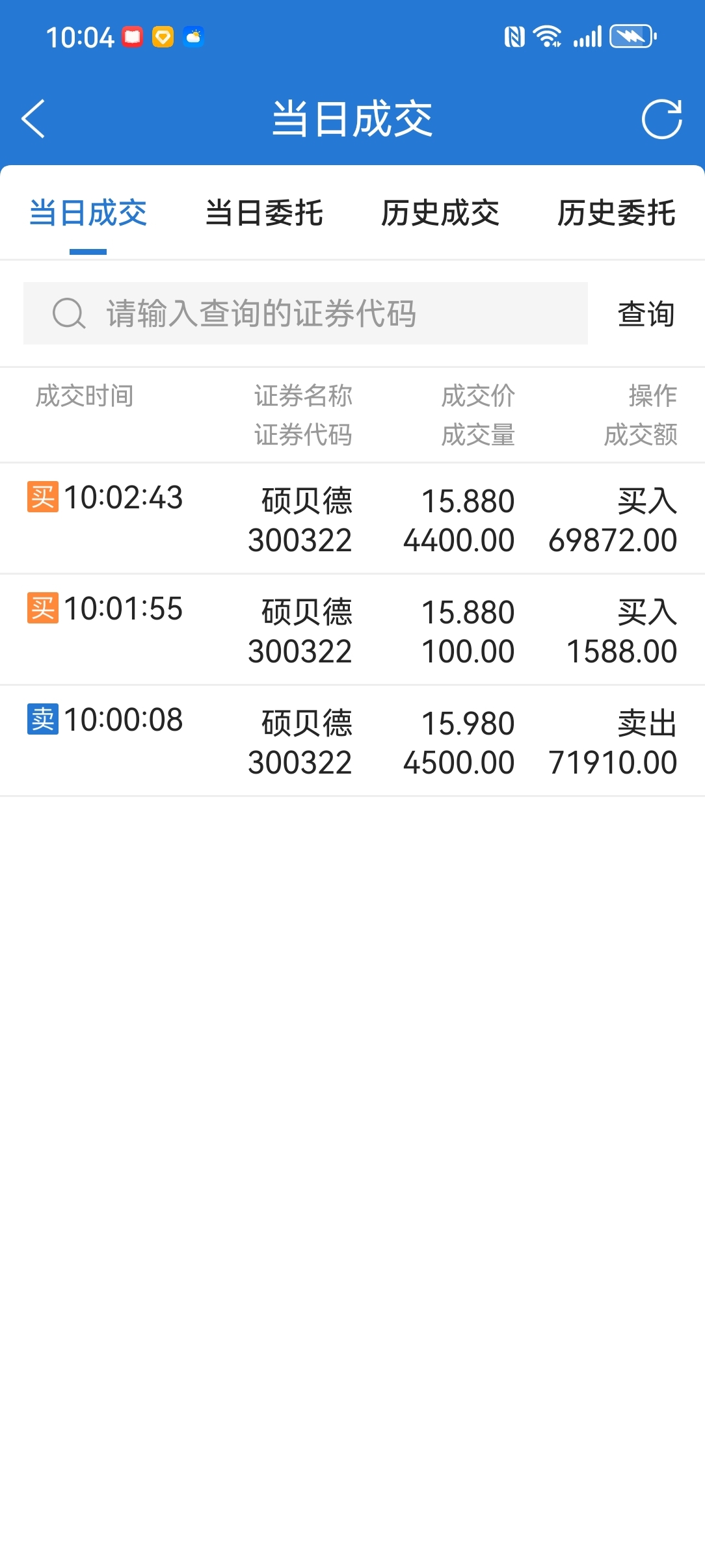This screenshot has height=1568, width=705.
Task: Go back using the top-left arrow
Action: pyautogui.click(x=33, y=119)
